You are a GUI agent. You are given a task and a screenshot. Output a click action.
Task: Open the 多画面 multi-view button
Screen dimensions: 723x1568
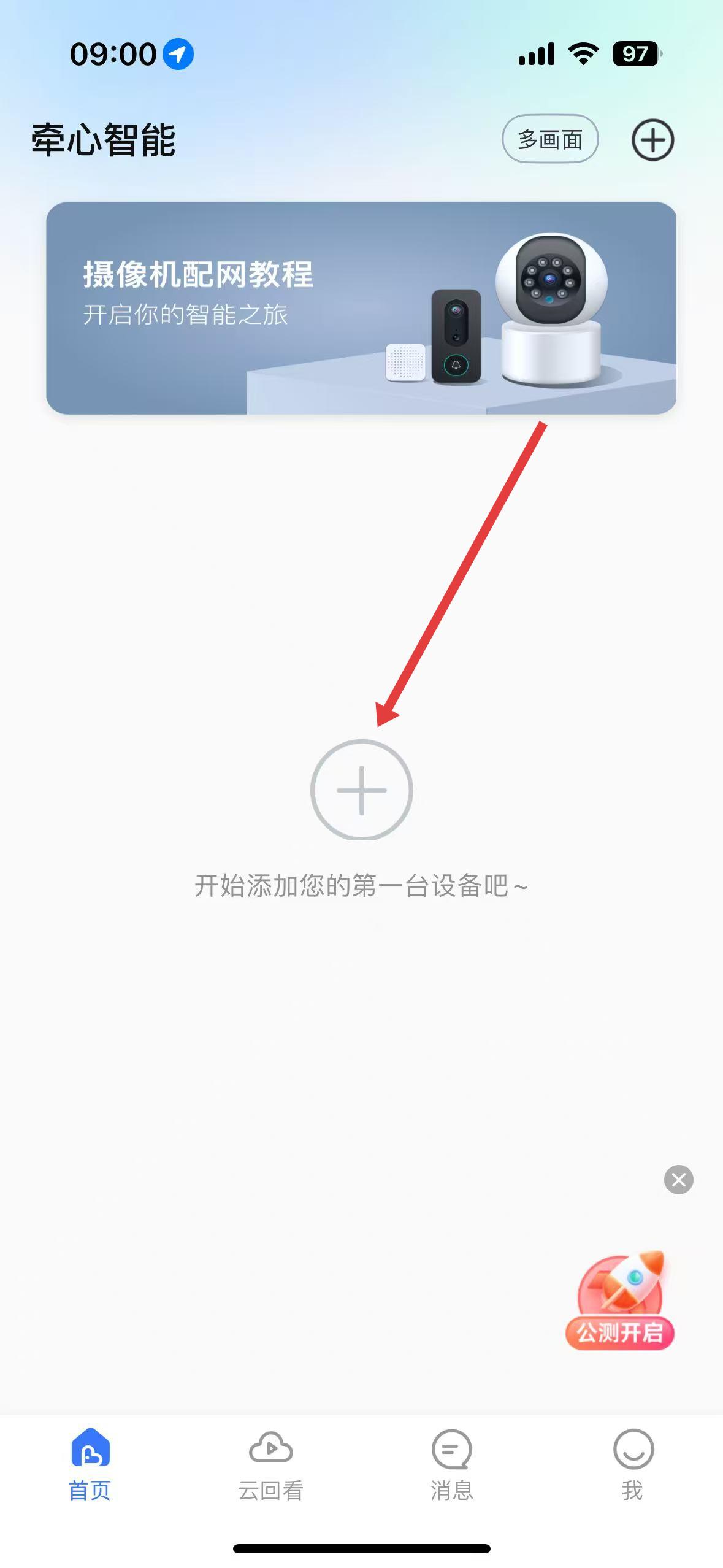(549, 139)
